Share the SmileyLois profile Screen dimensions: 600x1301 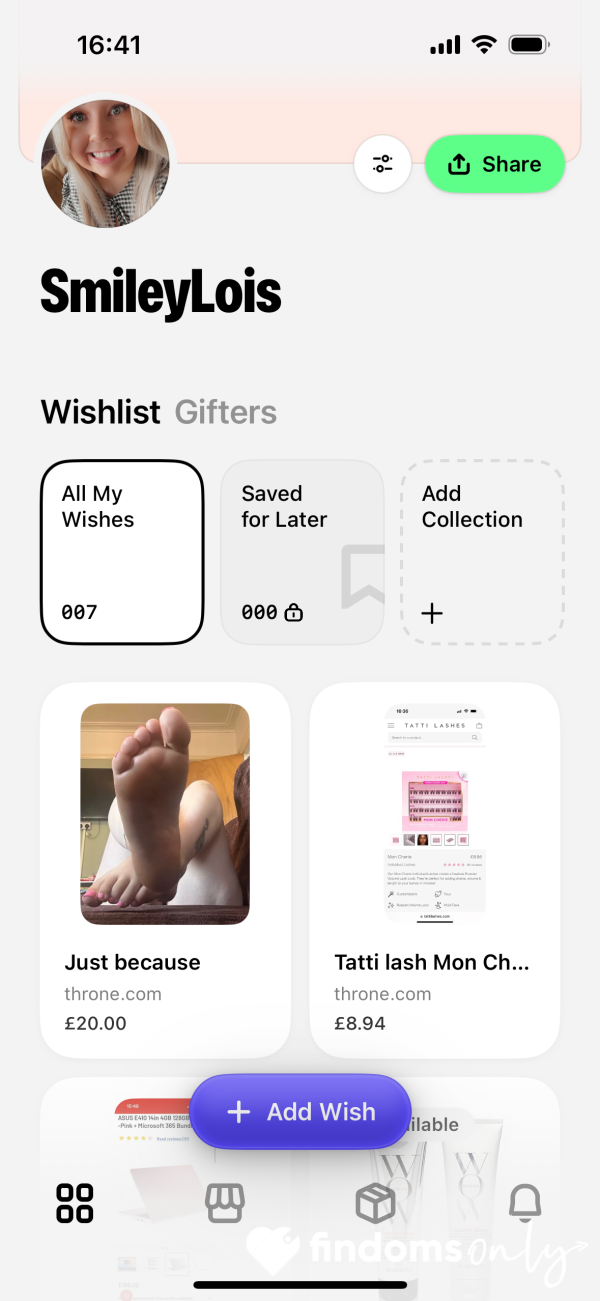click(495, 164)
